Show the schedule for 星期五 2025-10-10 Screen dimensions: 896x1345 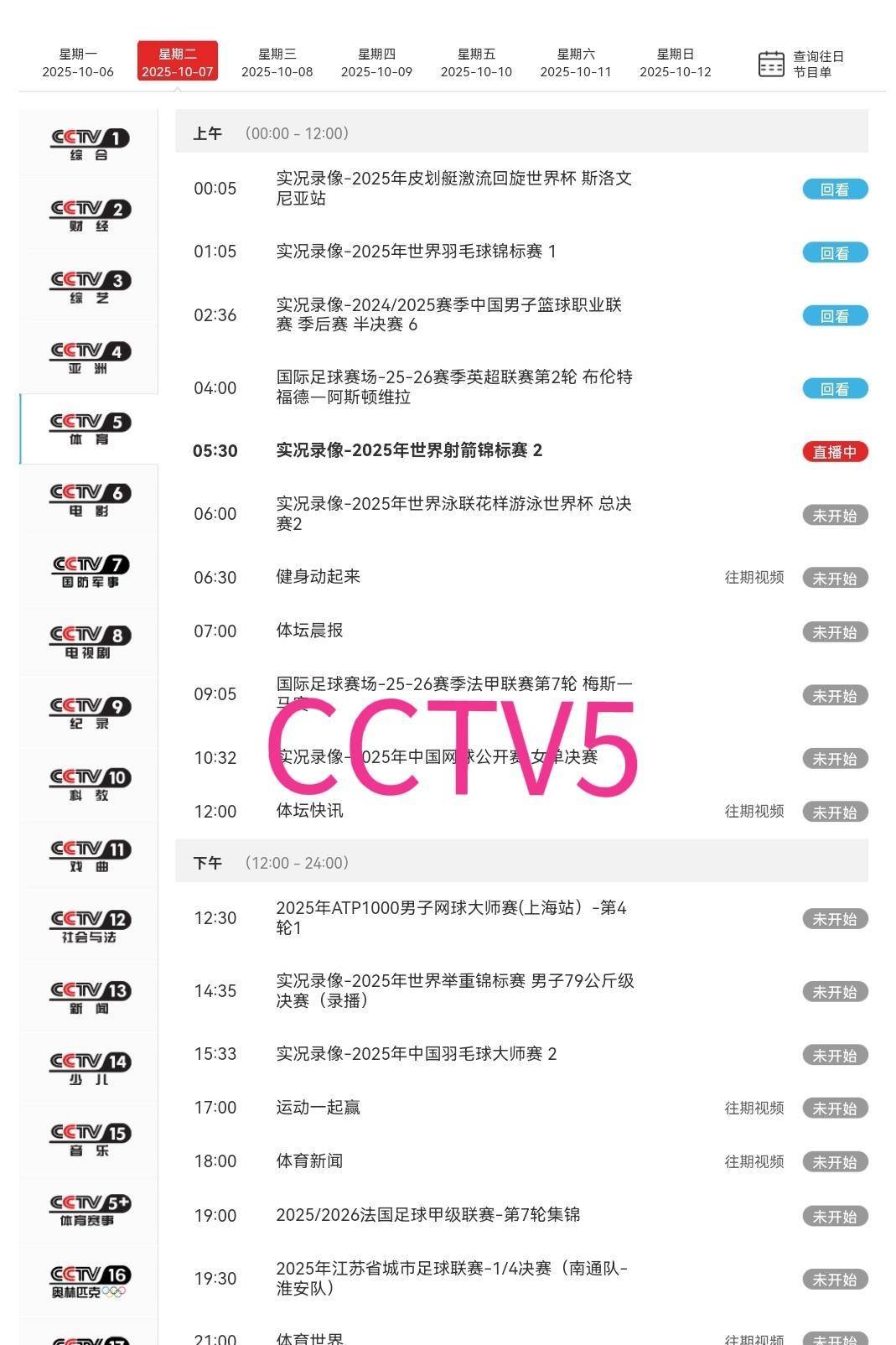coord(476,63)
